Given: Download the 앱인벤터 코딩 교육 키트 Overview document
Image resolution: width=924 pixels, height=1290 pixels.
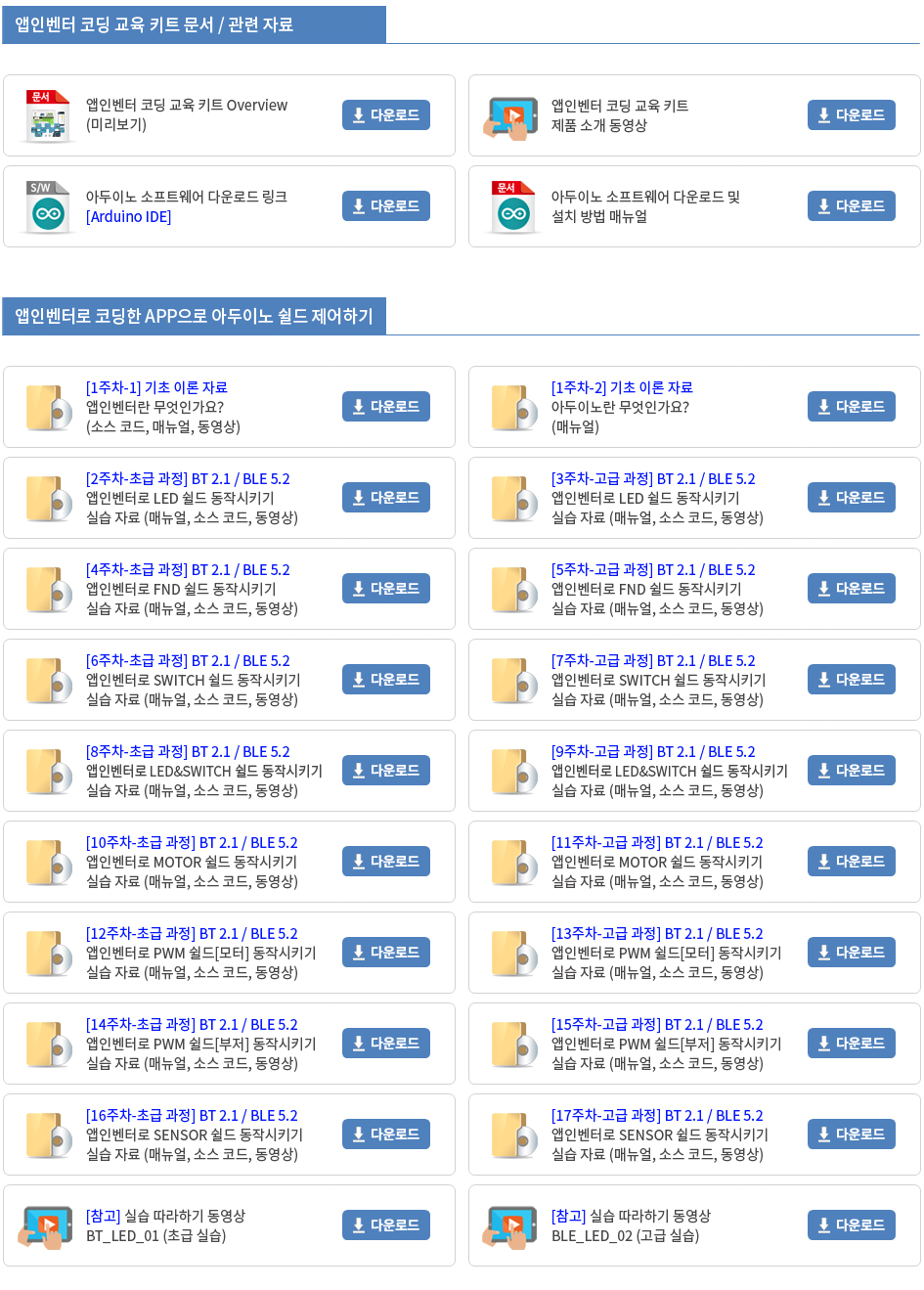Looking at the screenshot, I should pos(385,115).
